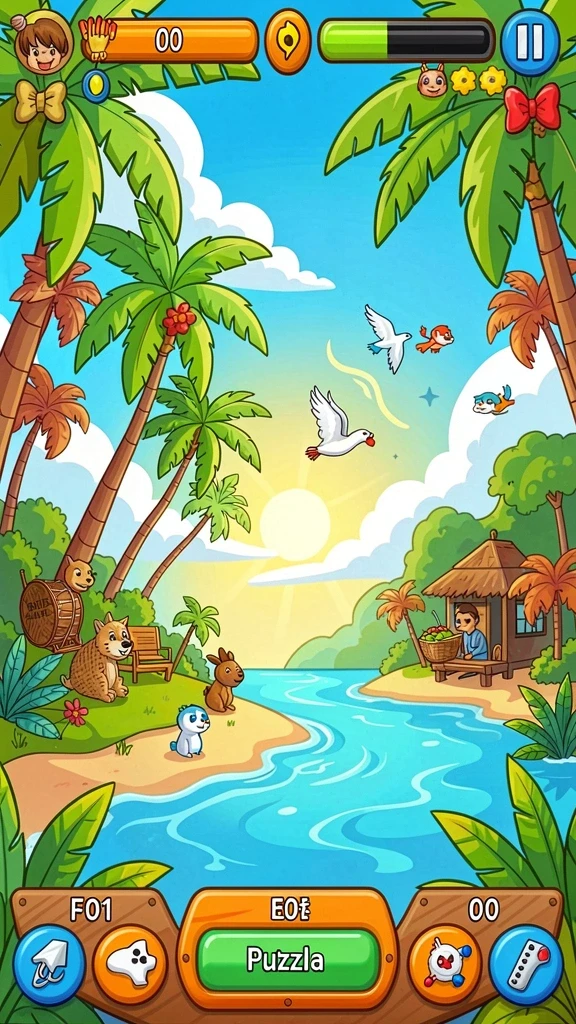Tap the orange ghost item button
This screenshot has width=576, height=1024.
pos(130,965)
